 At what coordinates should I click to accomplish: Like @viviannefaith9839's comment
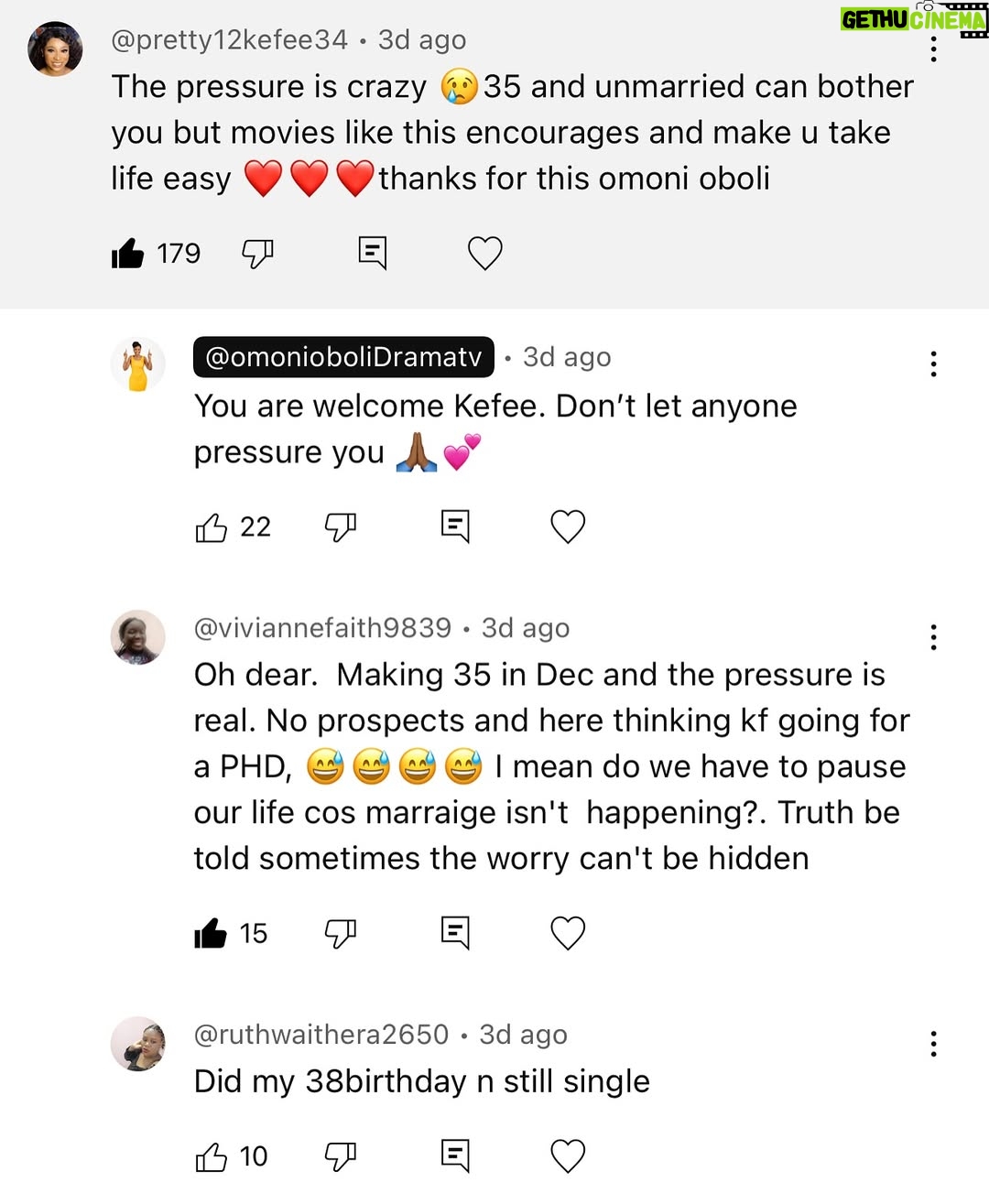pyautogui.click(x=212, y=933)
